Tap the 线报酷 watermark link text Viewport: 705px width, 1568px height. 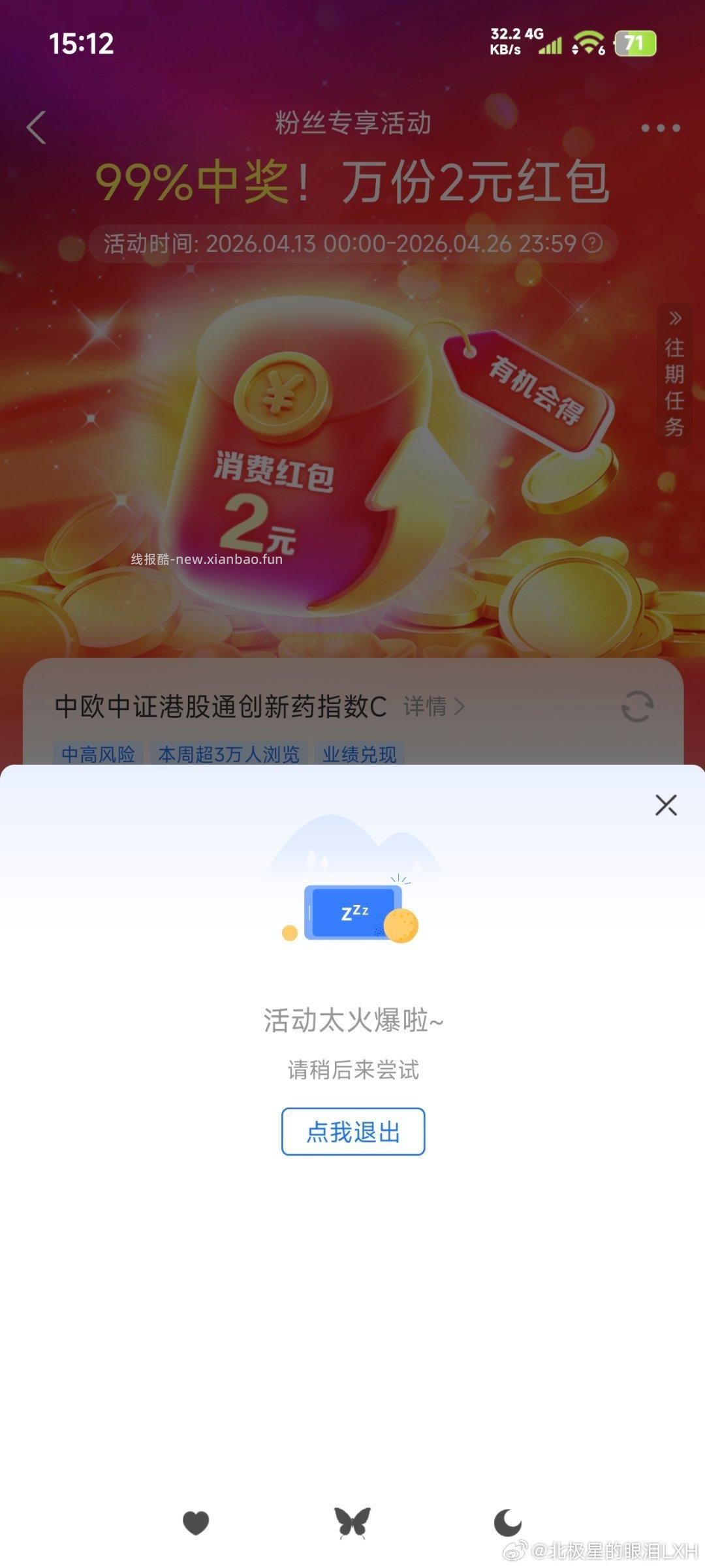click(205, 560)
